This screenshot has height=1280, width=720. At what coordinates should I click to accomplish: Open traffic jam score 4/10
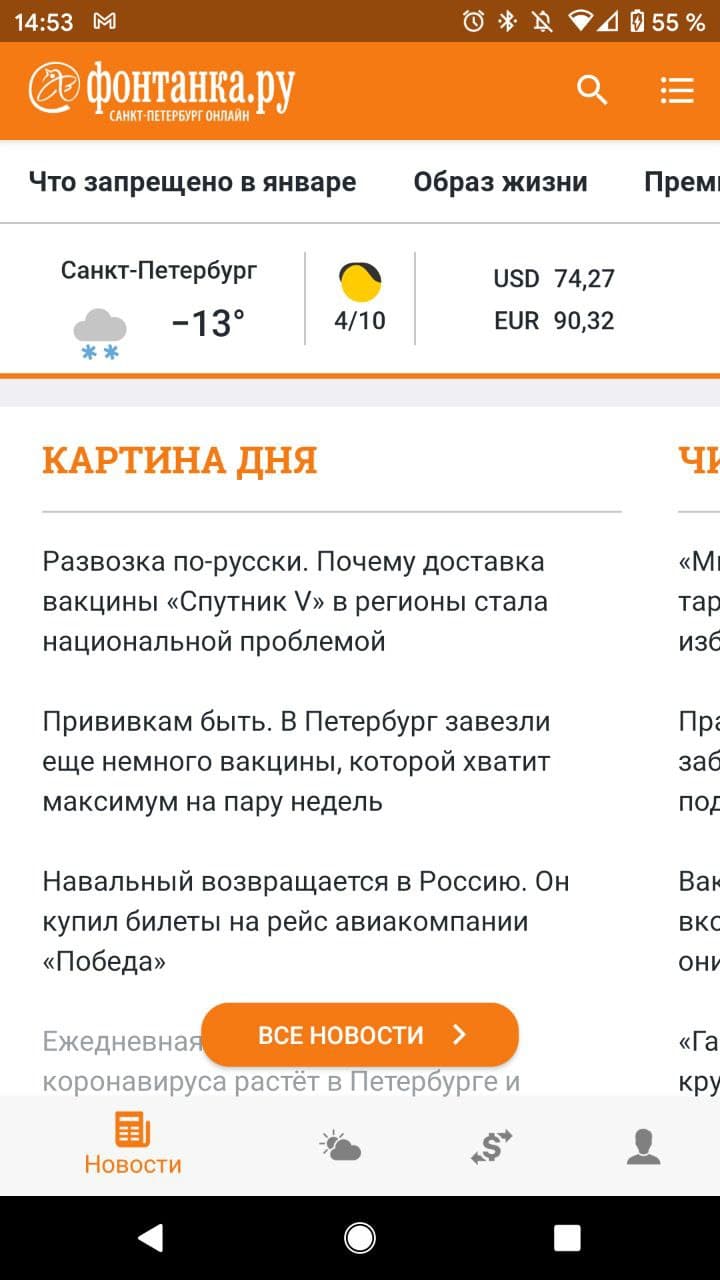[360, 298]
